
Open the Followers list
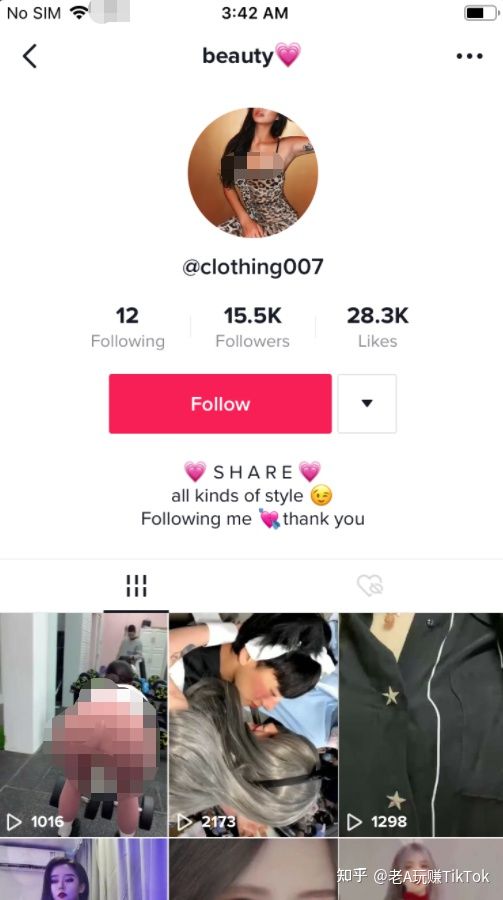click(x=253, y=327)
